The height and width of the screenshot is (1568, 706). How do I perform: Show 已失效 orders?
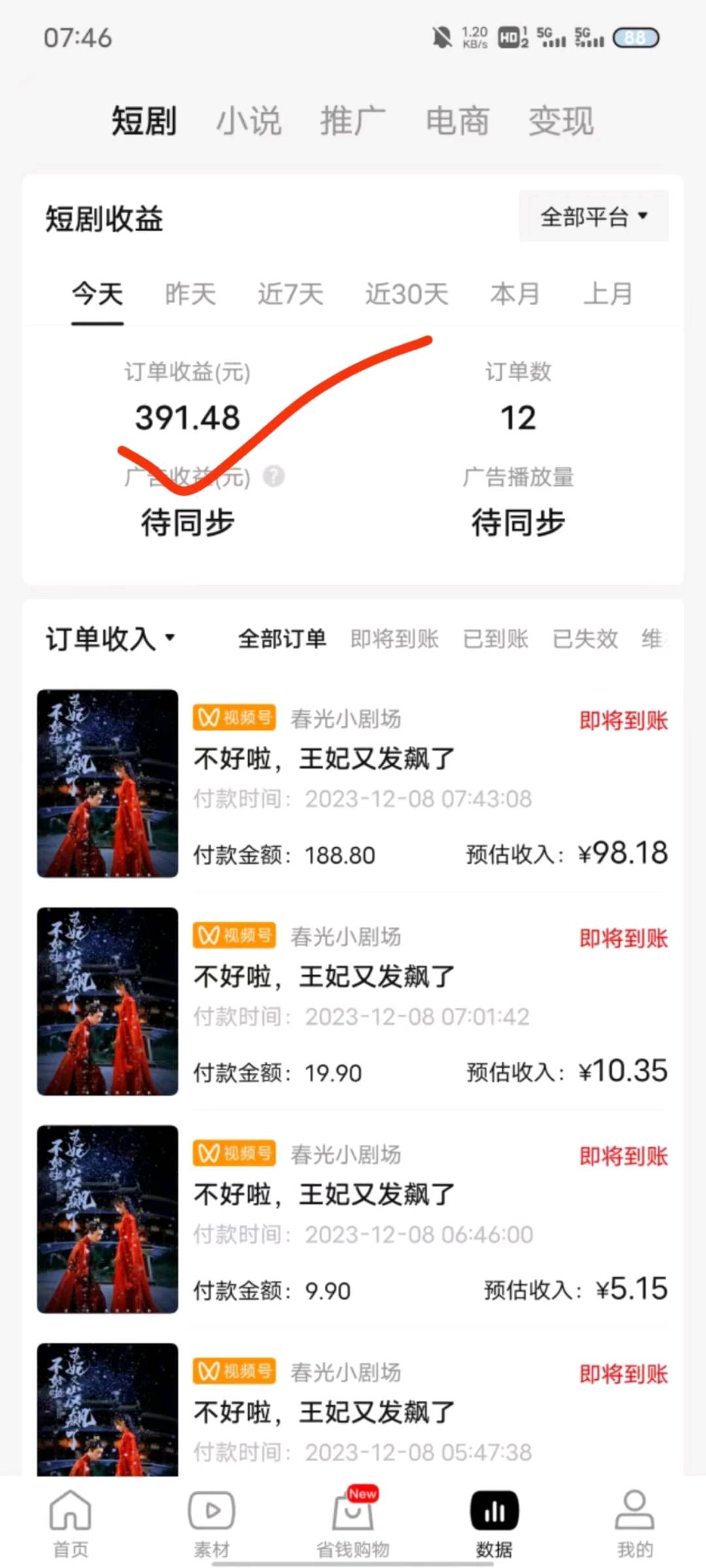point(585,639)
